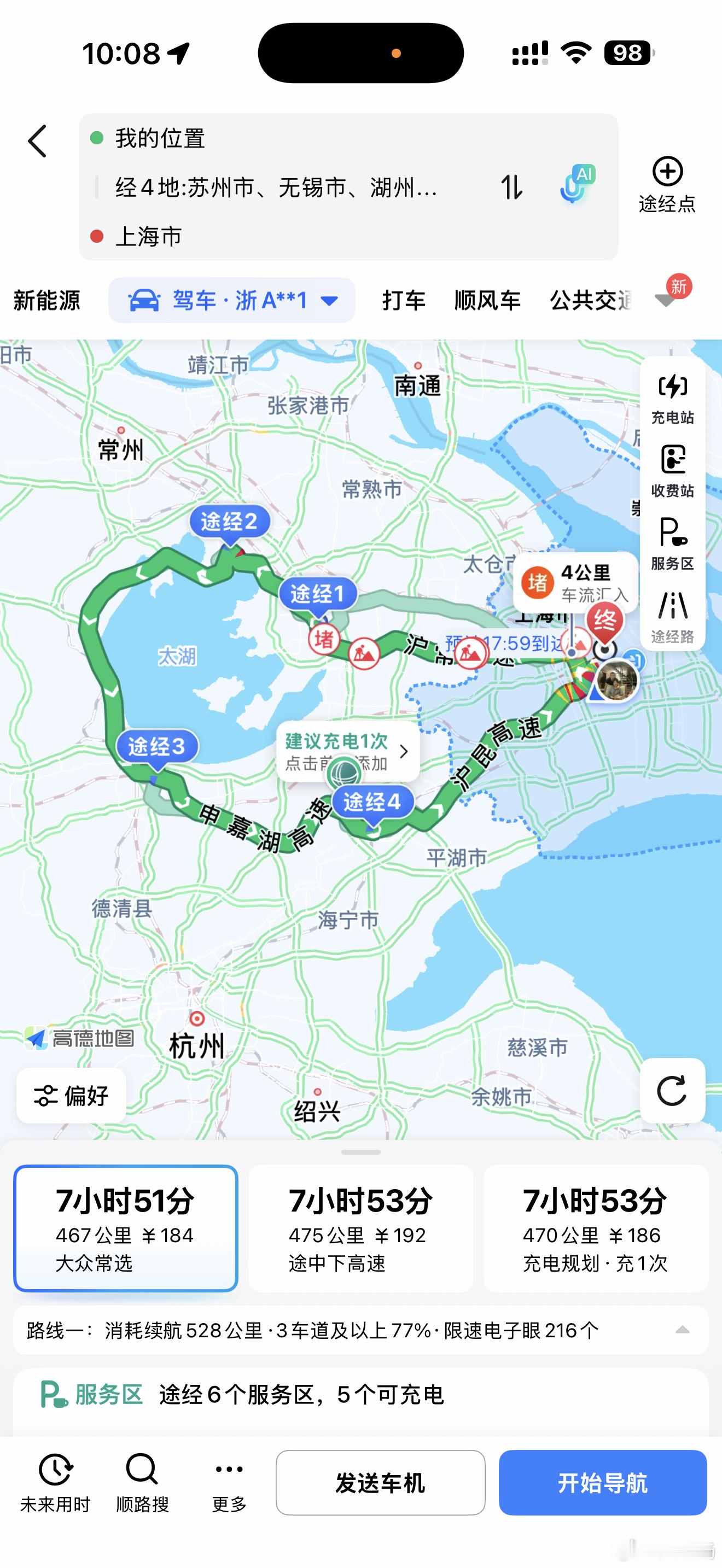Open the 建议充电1次 suggestion bubble
The image size is (722, 1568).
pyautogui.click(x=348, y=751)
